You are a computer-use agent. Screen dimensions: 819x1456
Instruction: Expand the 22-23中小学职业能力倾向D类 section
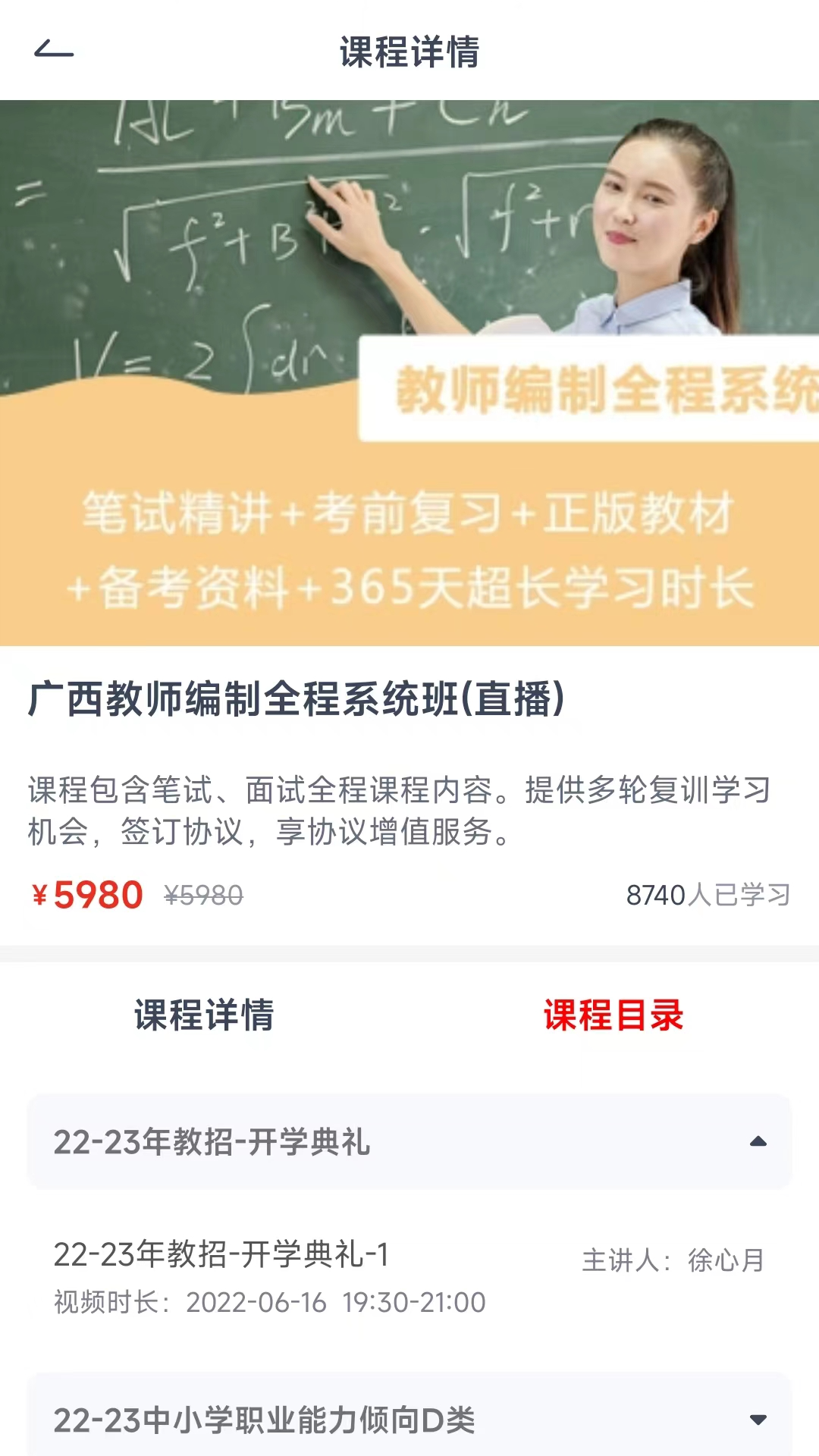[x=757, y=1420]
